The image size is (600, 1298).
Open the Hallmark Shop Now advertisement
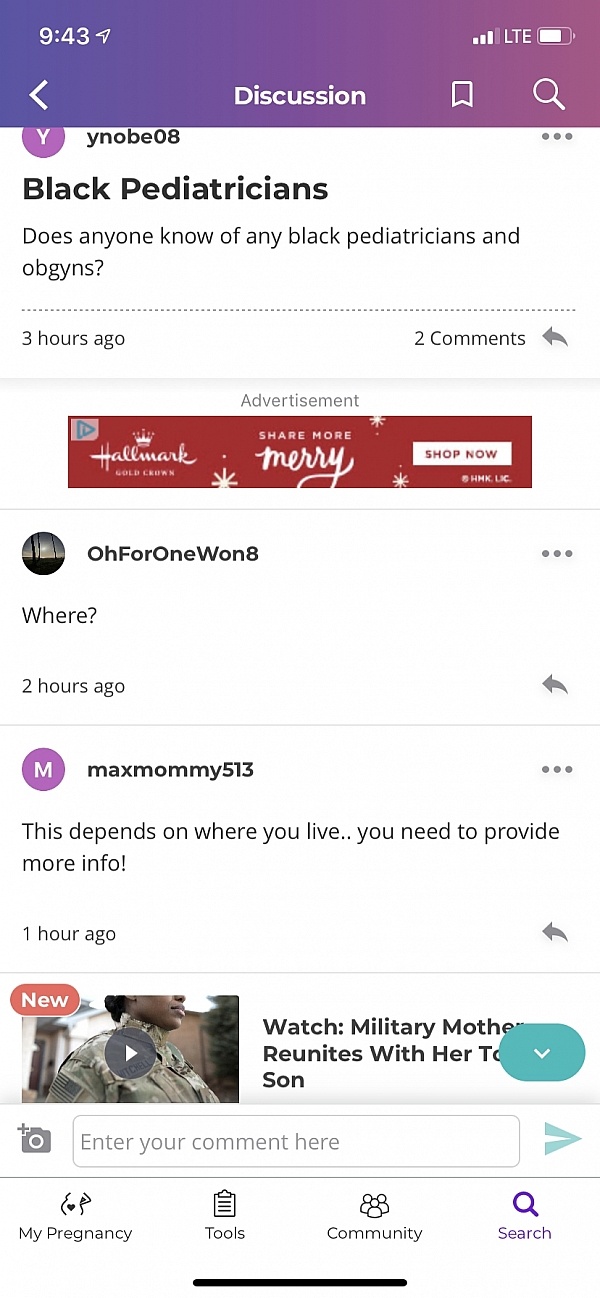461,453
